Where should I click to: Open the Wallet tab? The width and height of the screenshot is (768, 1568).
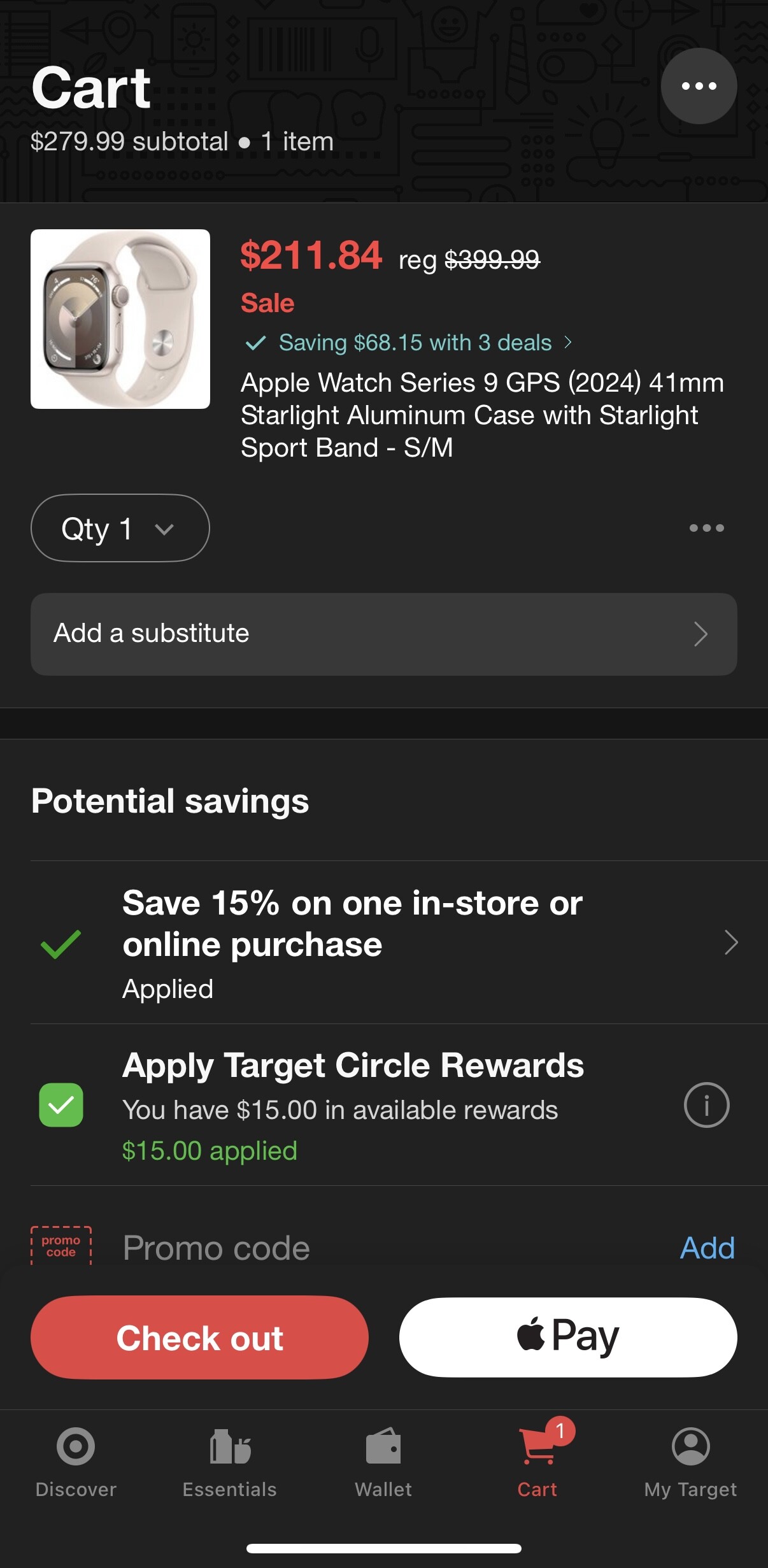(x=383, y=1462)
